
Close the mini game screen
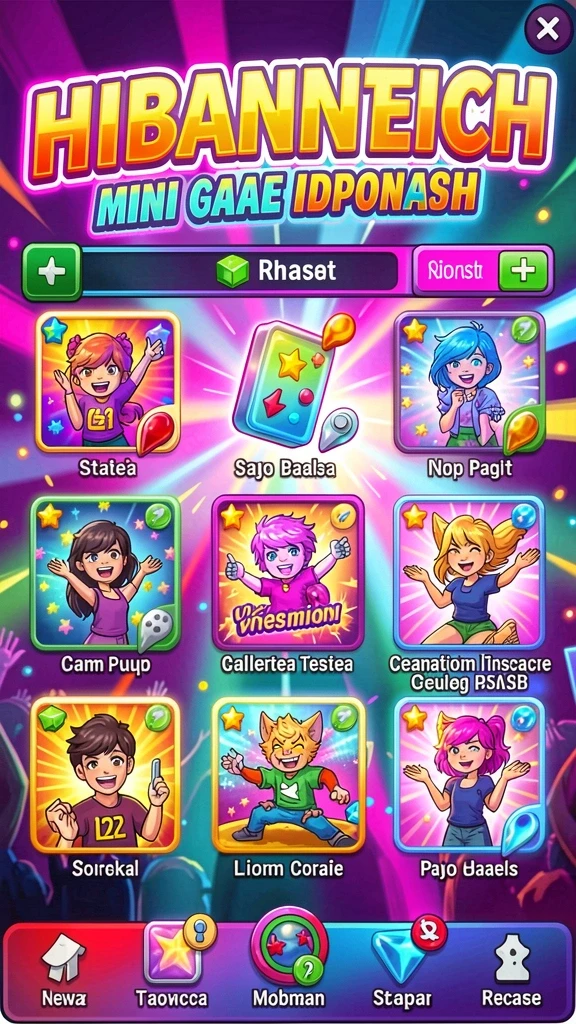(547, 29)
